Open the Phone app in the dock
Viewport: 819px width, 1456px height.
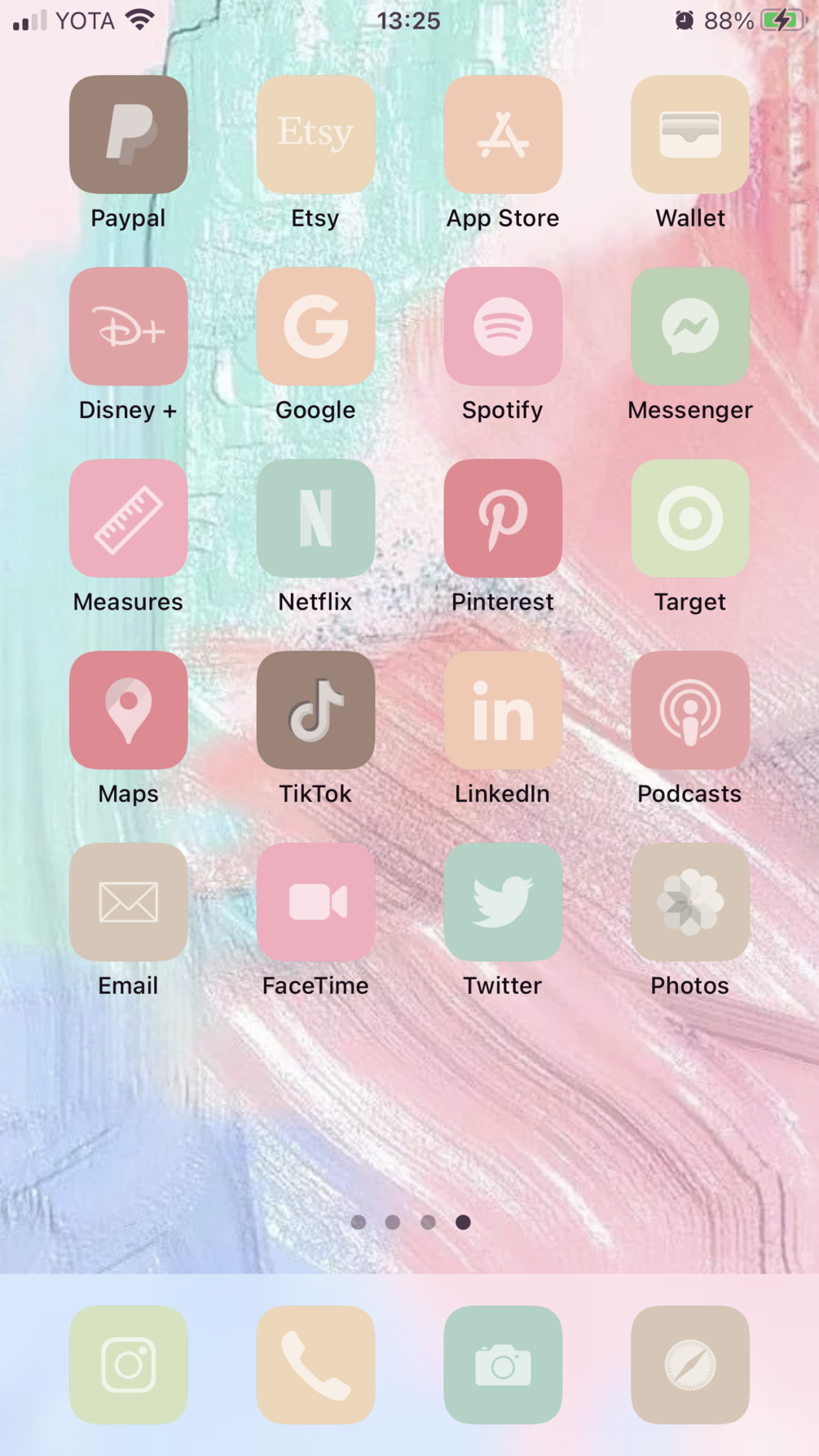pos(315,1365)
